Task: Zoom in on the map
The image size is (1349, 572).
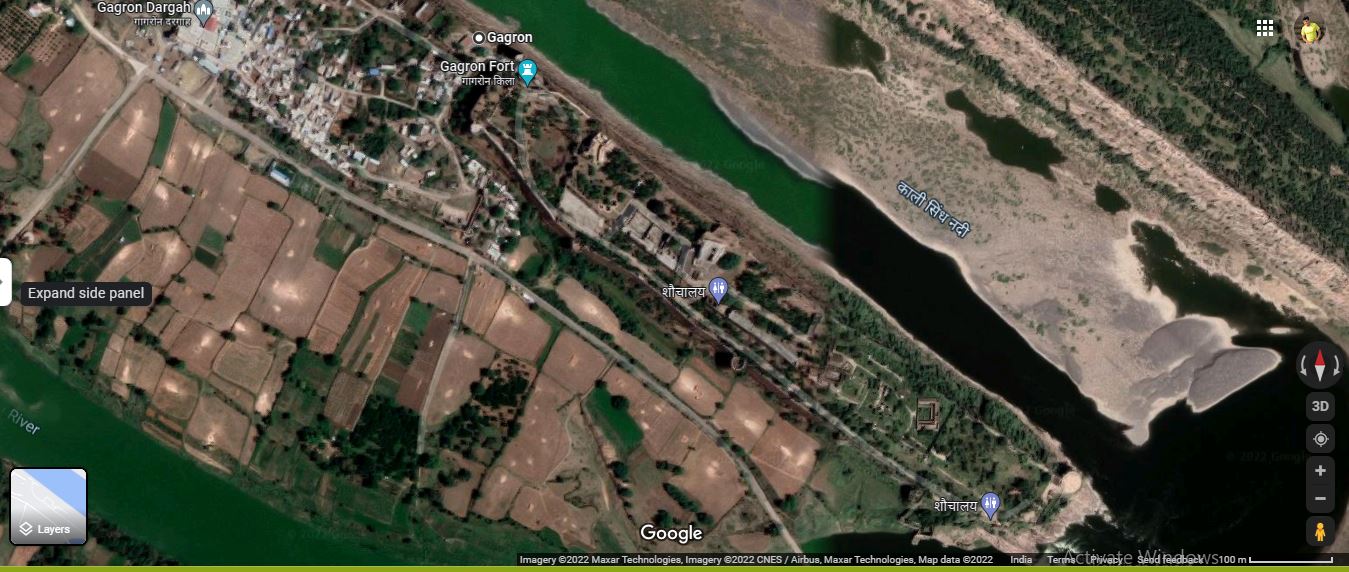Action: pyautogui.click(x=1320, y=470)
